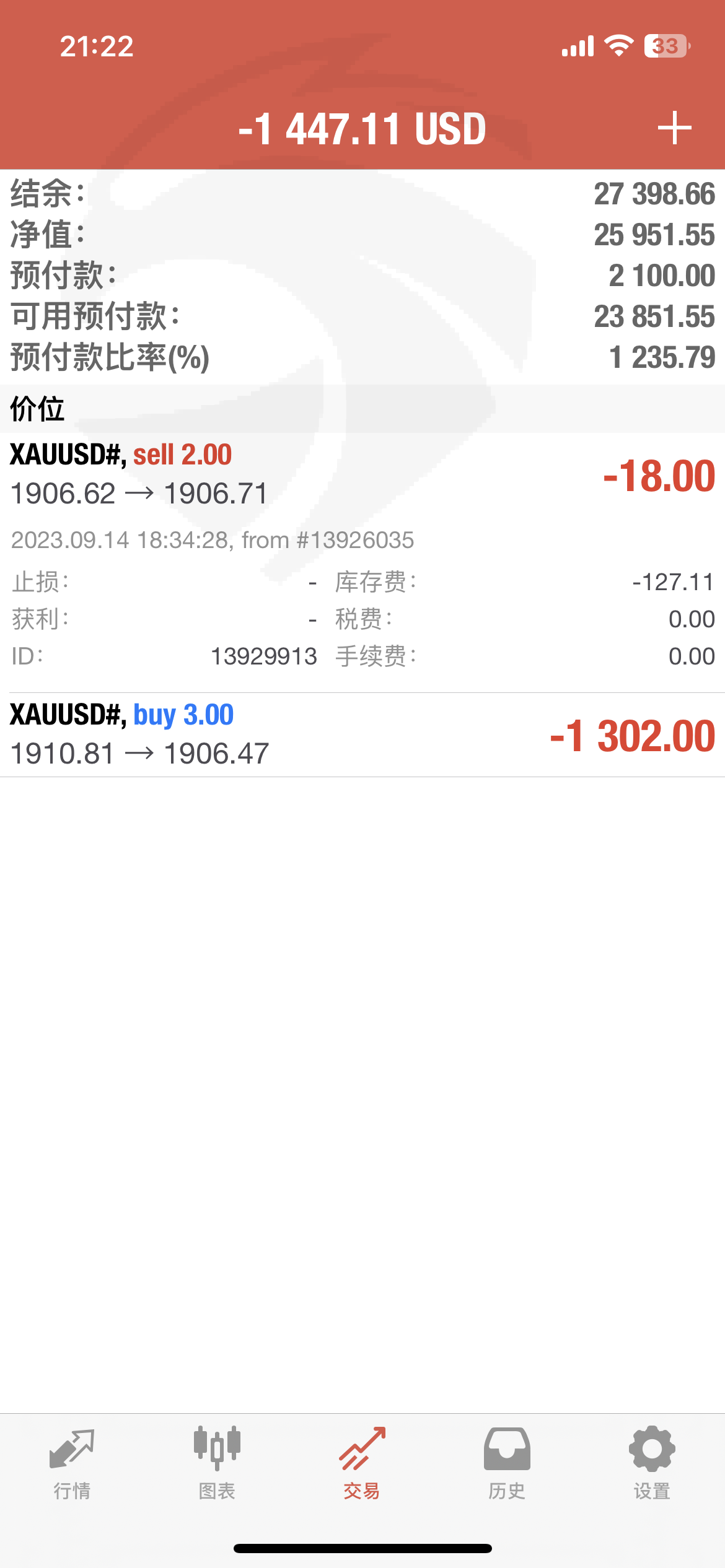
Task: Add a new order with plus icon
Action: pos(674,128)
